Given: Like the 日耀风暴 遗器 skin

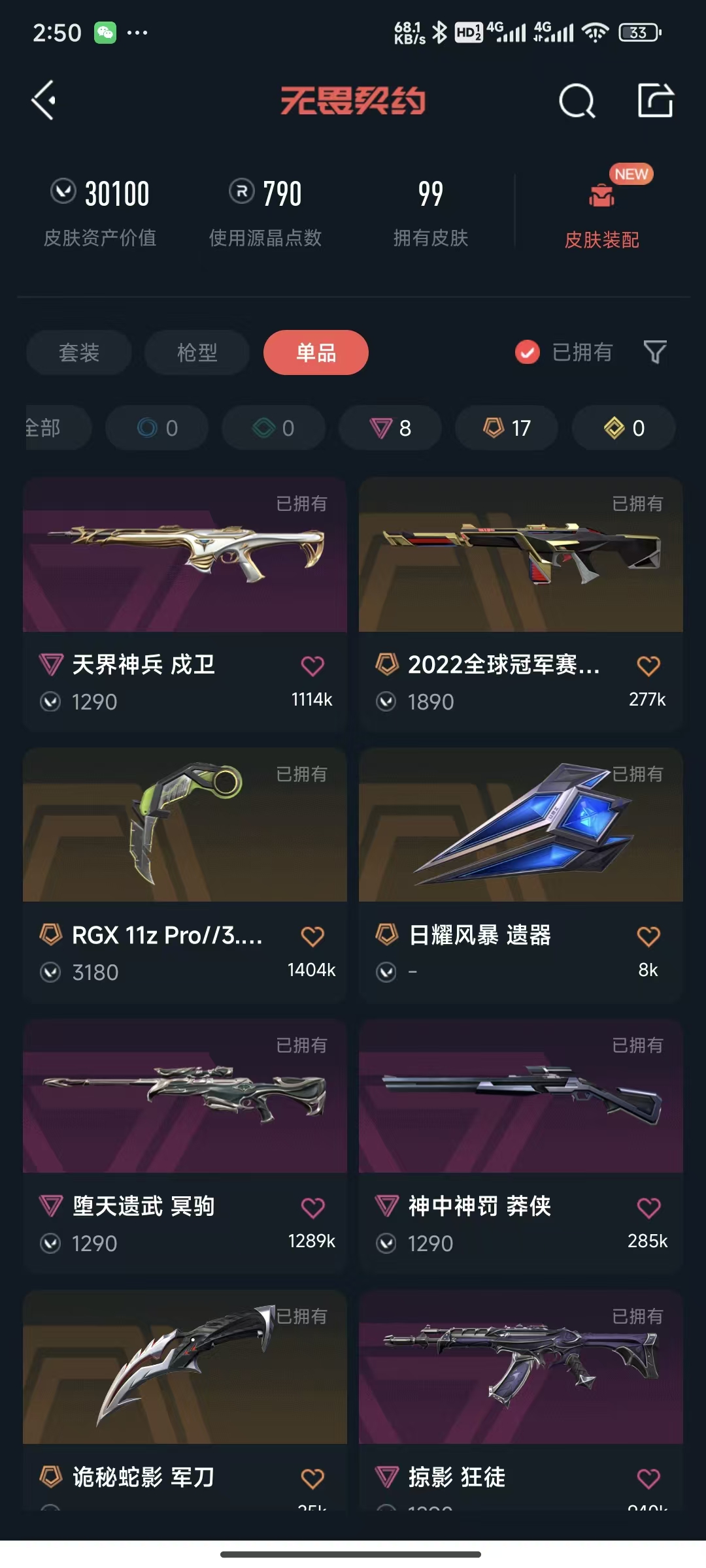Looking at the screenshot, I should tap(648, 936).
